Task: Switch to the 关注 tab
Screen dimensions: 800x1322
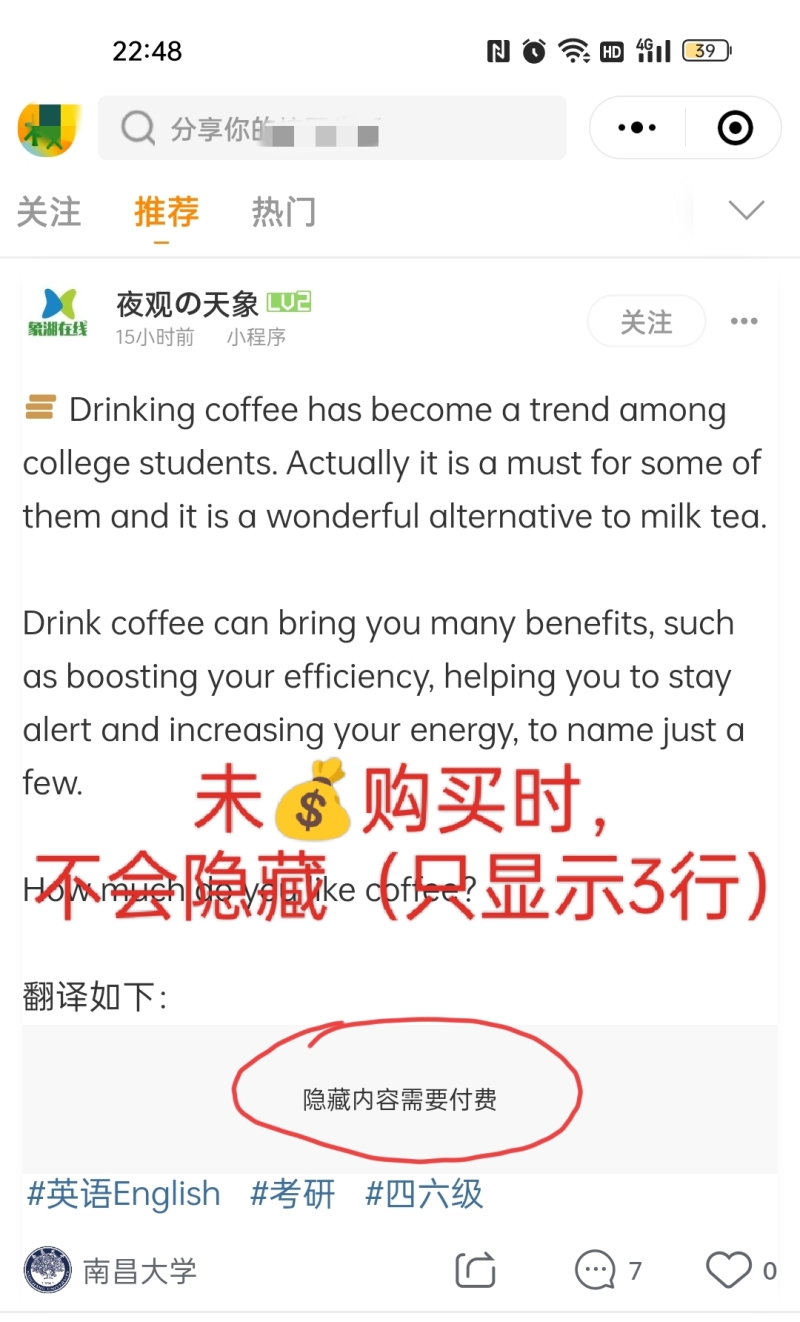Action: point(49,212)
